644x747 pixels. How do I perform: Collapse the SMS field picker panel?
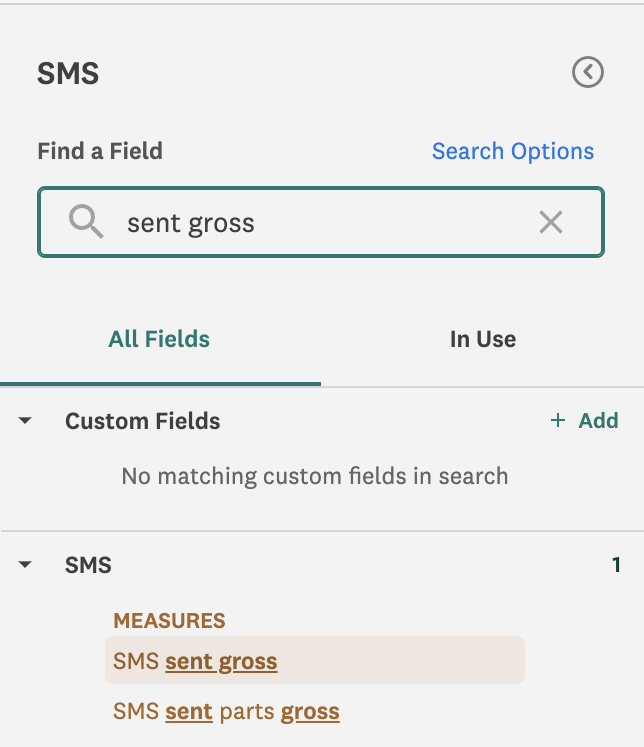tap(588, 72)
